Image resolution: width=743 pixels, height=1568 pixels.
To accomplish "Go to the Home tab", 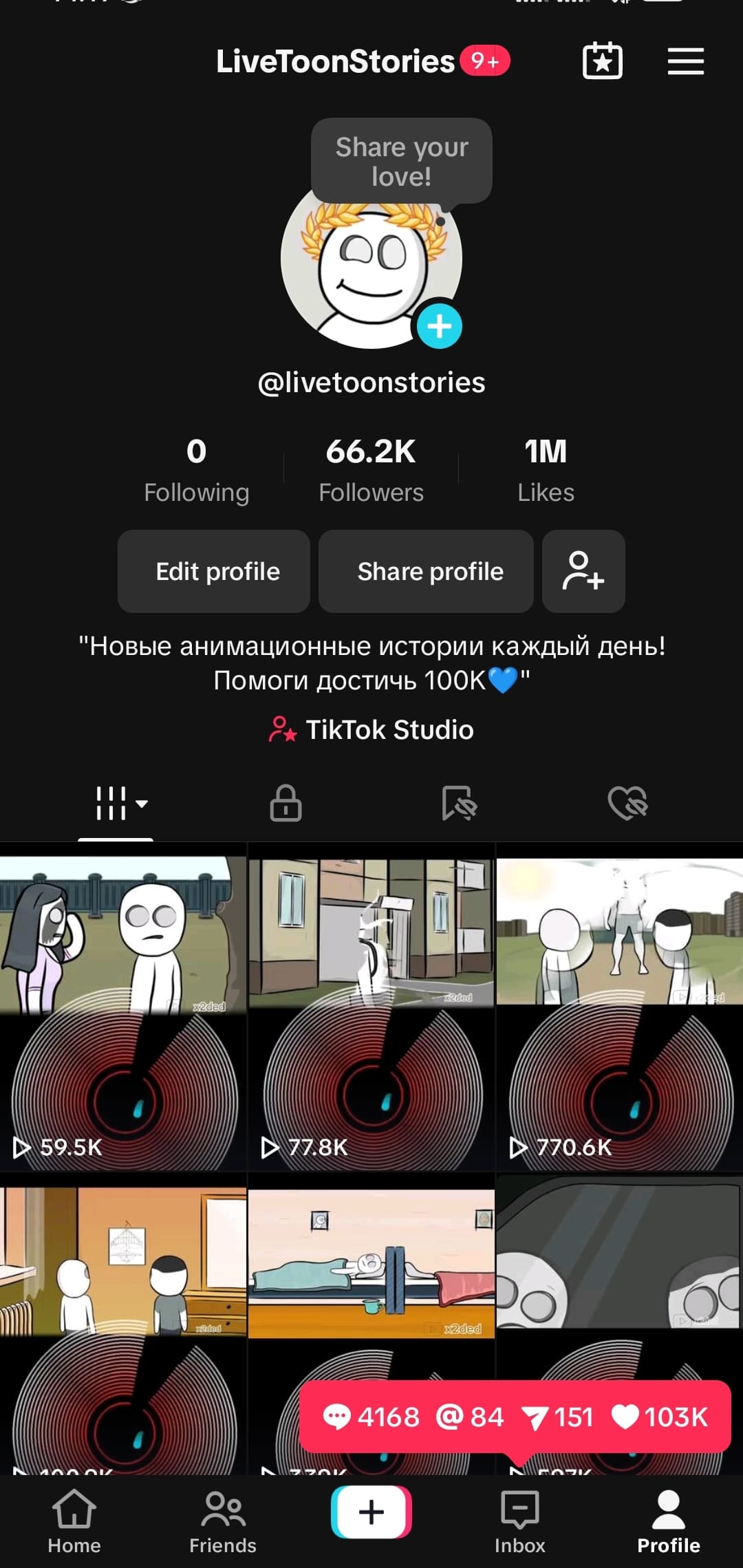I will (74, 1521).
